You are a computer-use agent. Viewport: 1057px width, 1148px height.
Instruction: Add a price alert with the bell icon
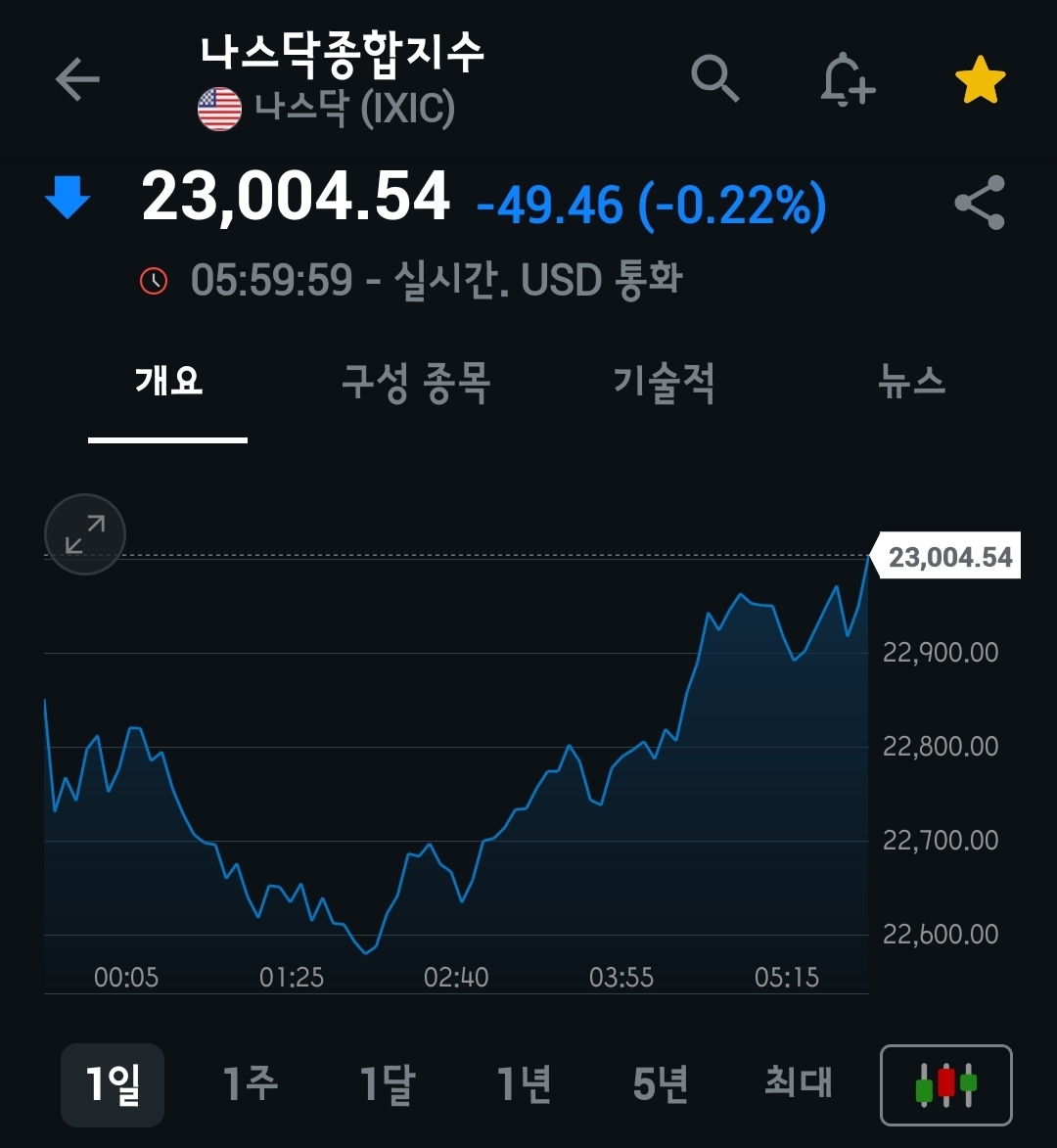(x=846, y=79)
